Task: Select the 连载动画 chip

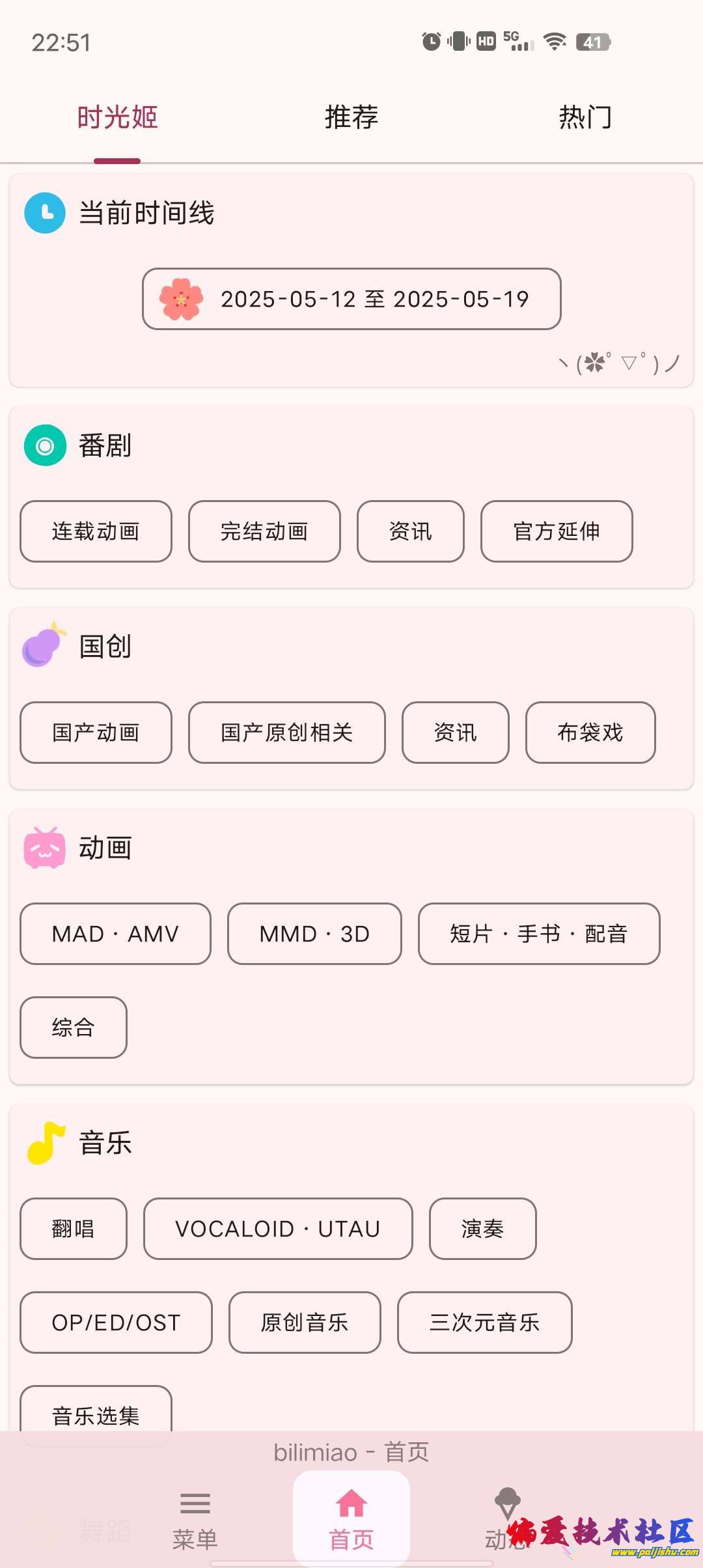Action: 96,531
